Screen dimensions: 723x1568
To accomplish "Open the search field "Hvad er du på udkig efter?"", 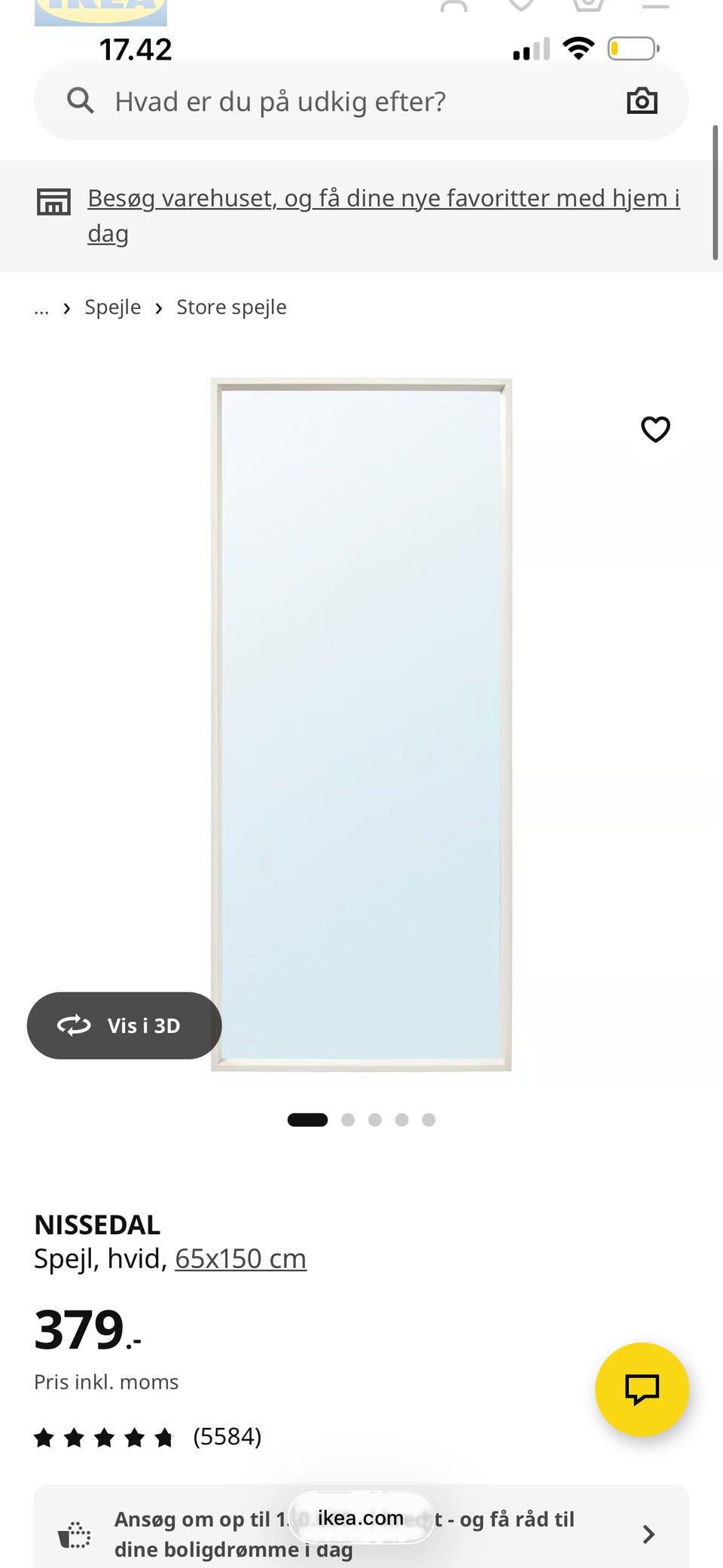I will coord(361,101).
